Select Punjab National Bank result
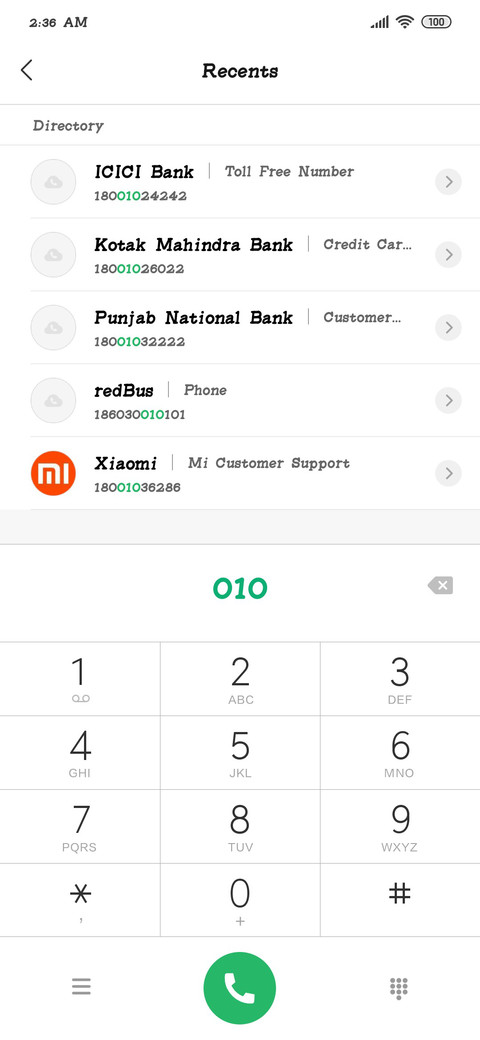The height and width of the screenshot is (1040, 480). coord(240,328)
